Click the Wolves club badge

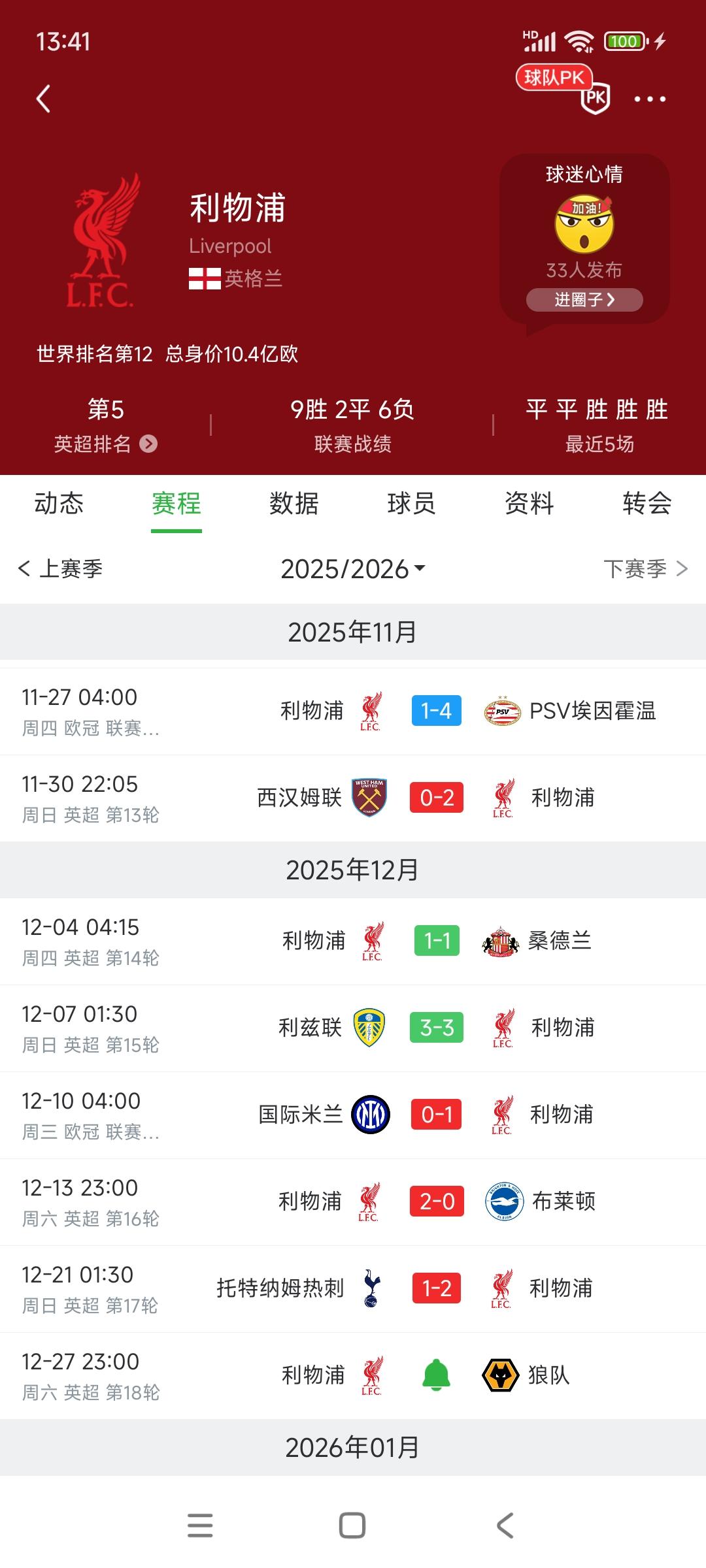pyautogui.click(x=501, y=1375)
